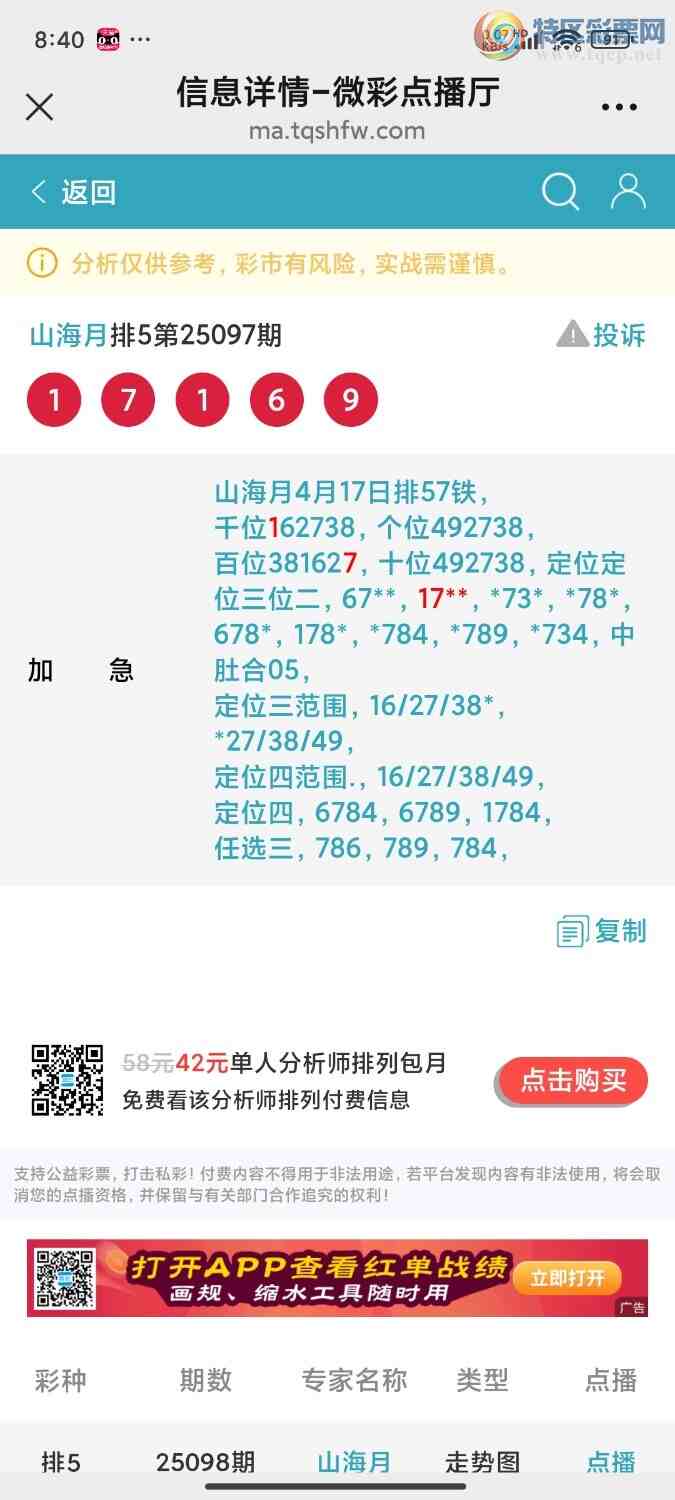Report this post via 投诉

coord(602,335)
